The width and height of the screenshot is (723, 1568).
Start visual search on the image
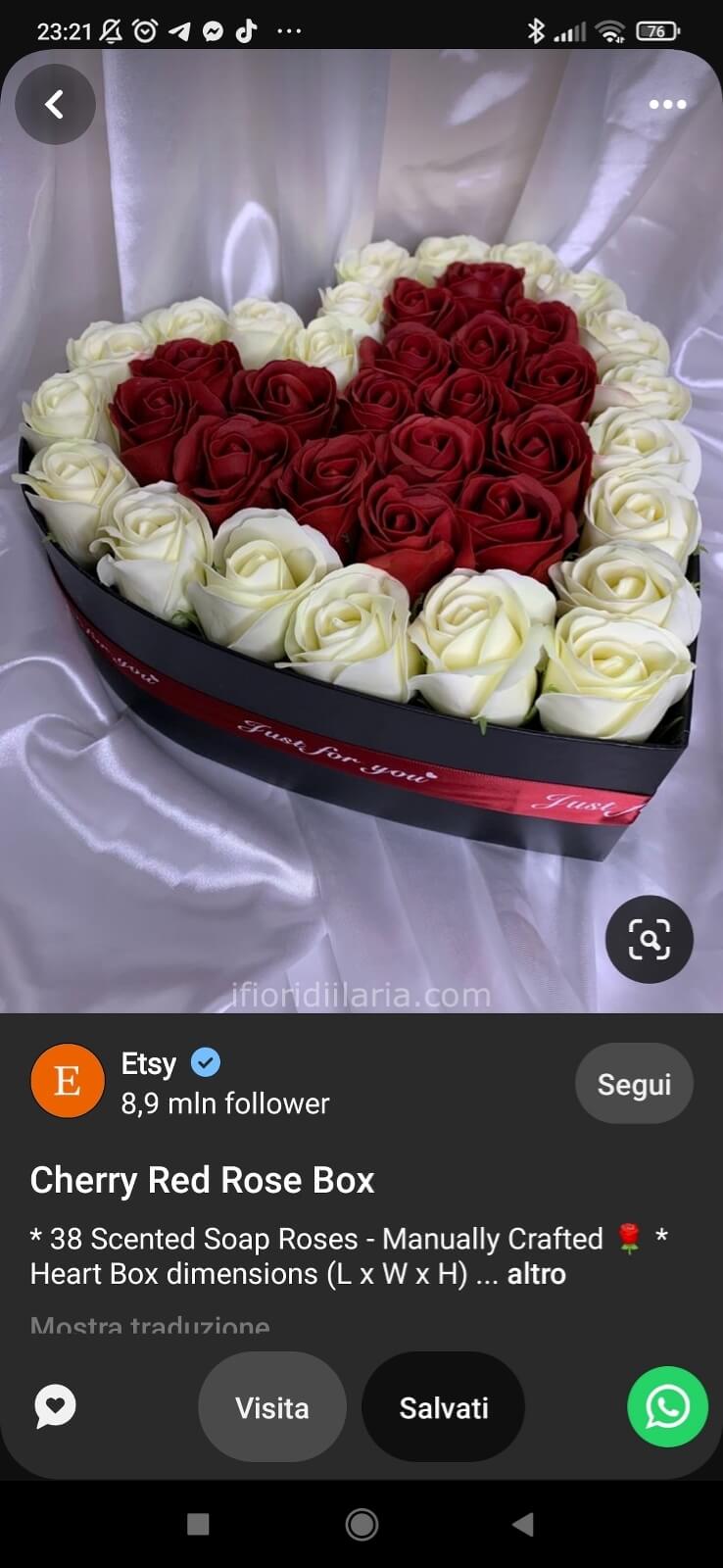(649, 939)
